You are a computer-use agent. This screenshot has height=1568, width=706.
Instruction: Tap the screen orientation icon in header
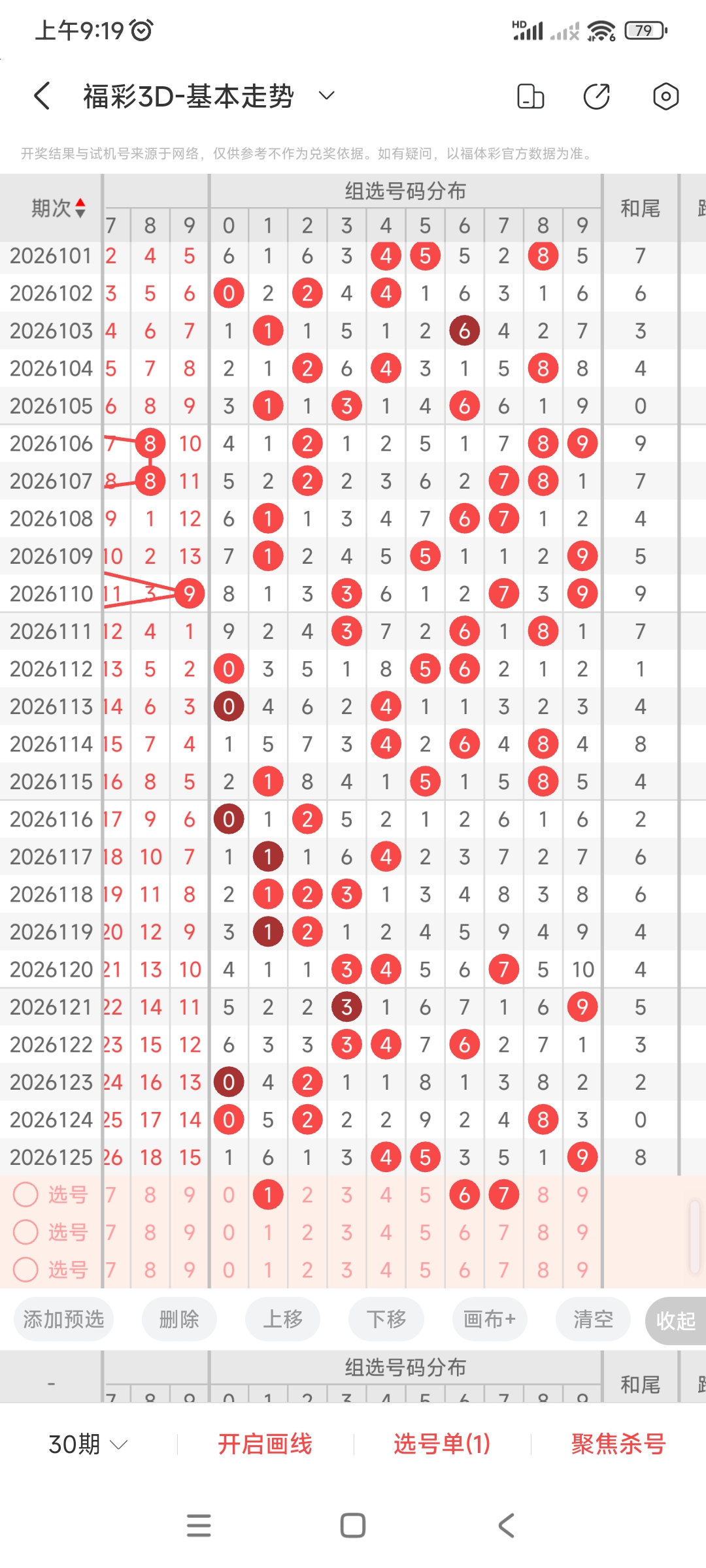pos(530,96)
